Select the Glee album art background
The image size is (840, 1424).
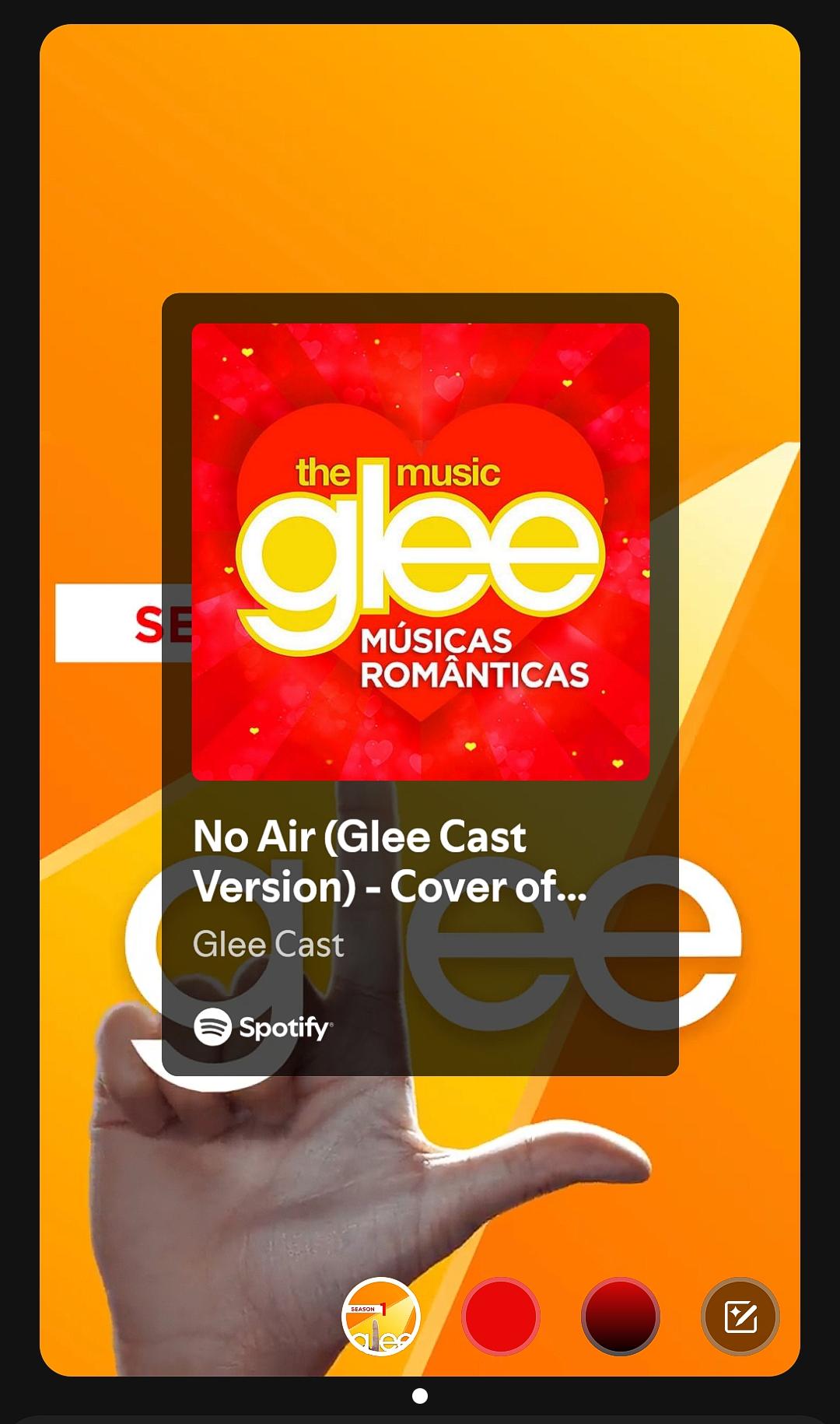pos(381,1317)
